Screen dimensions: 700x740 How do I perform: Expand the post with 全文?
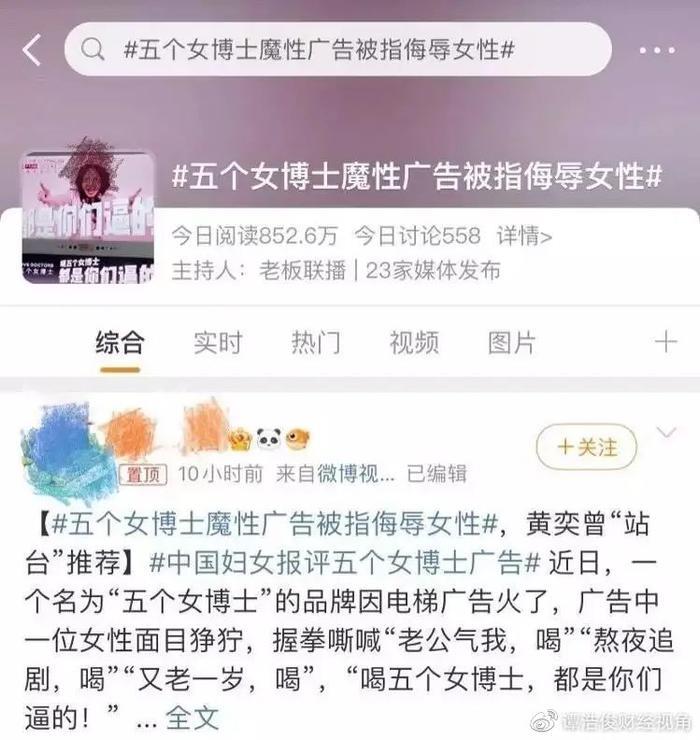[x=192, y=718]
